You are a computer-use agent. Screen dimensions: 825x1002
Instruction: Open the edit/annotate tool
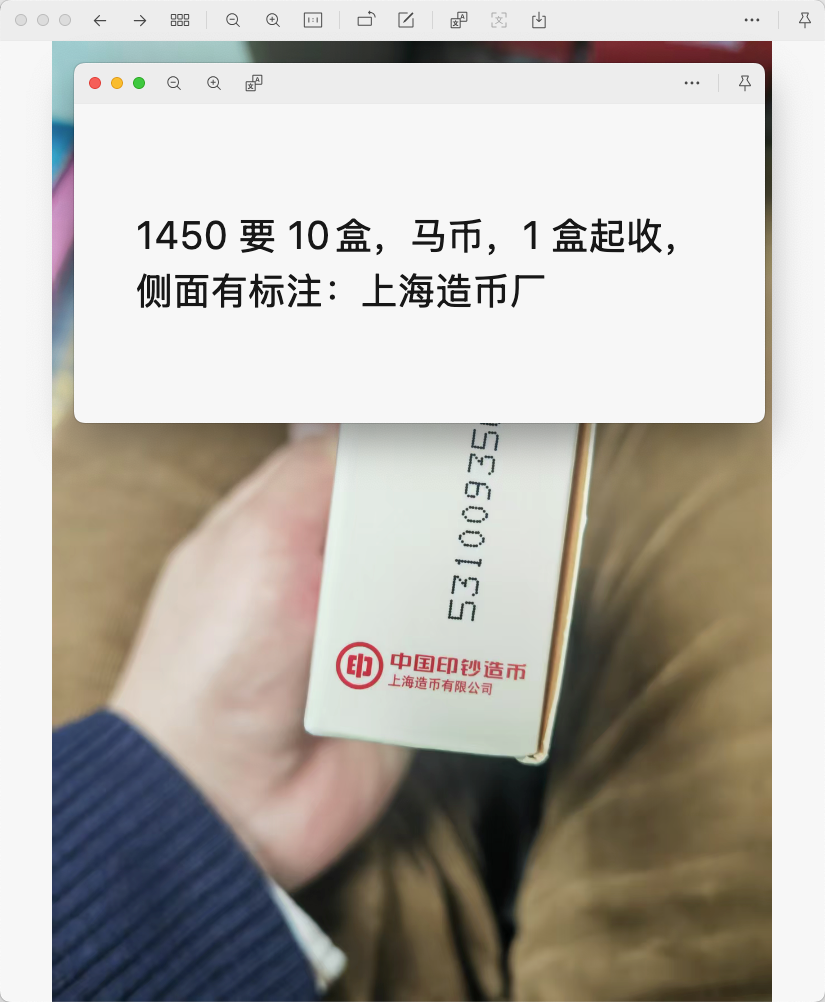pos(406,20)
